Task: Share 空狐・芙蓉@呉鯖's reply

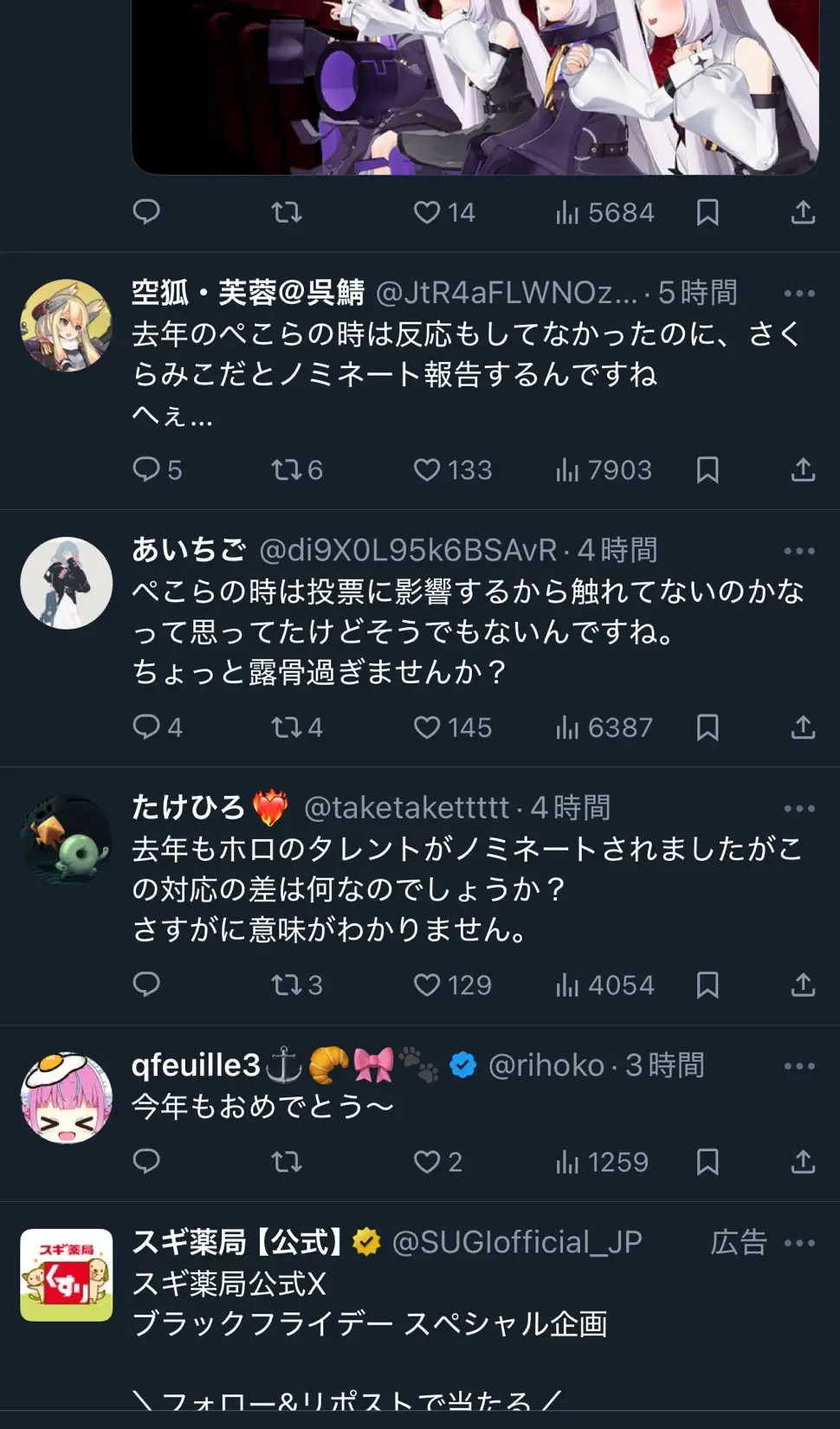Action: click(803, 470)
